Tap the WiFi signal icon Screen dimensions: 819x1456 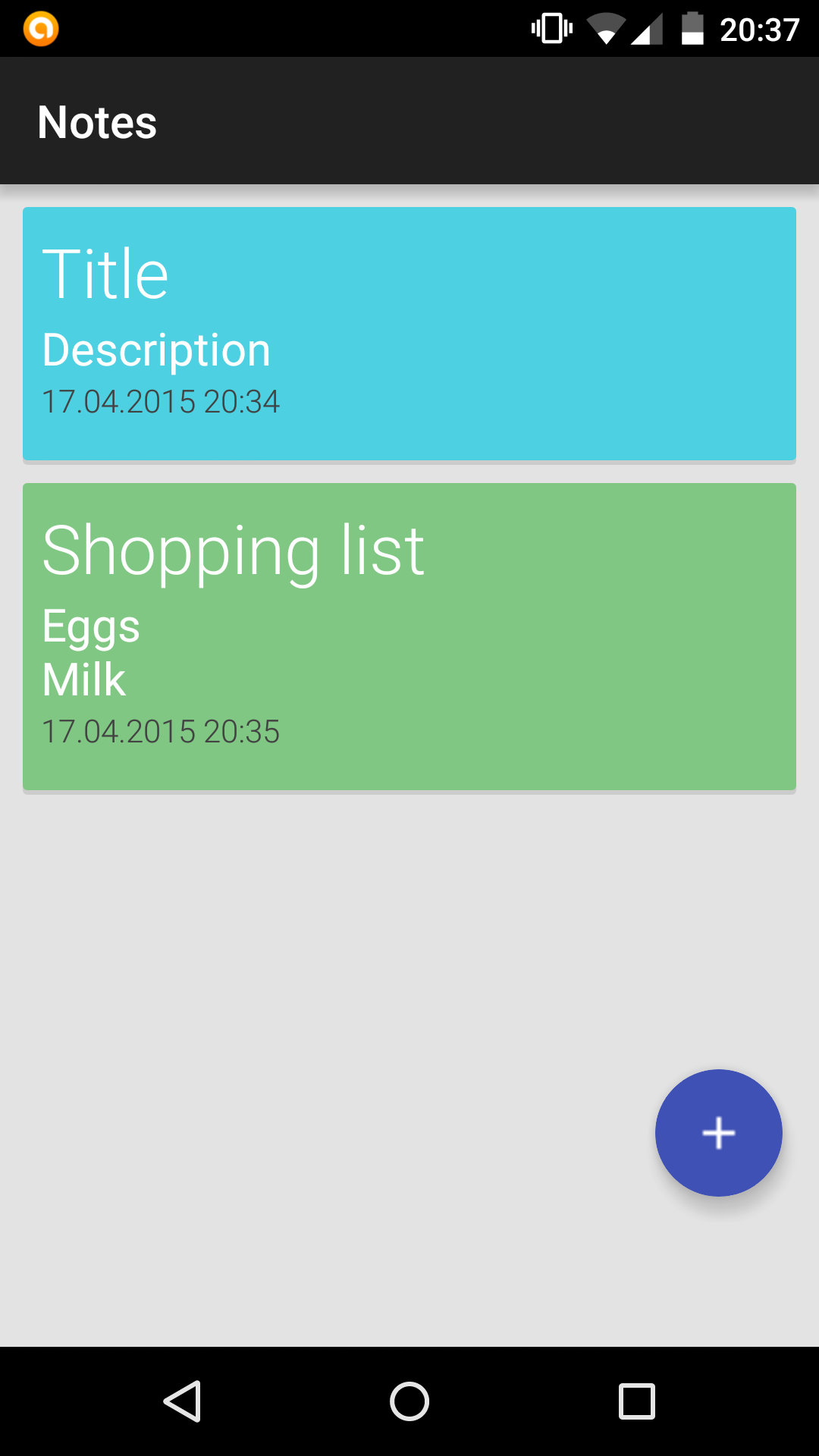[x=607, y=29]
